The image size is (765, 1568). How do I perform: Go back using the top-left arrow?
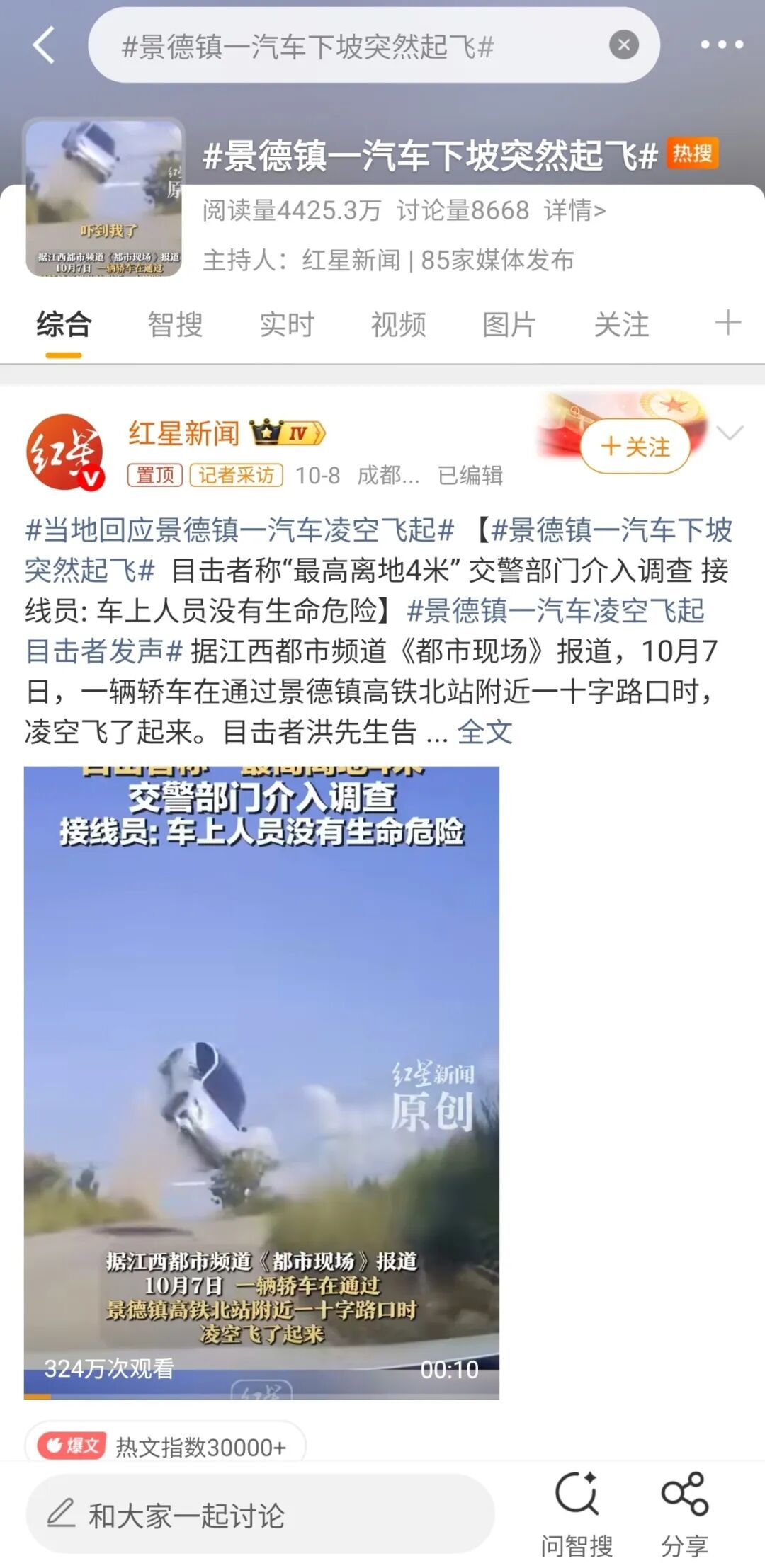pos(44,45)
